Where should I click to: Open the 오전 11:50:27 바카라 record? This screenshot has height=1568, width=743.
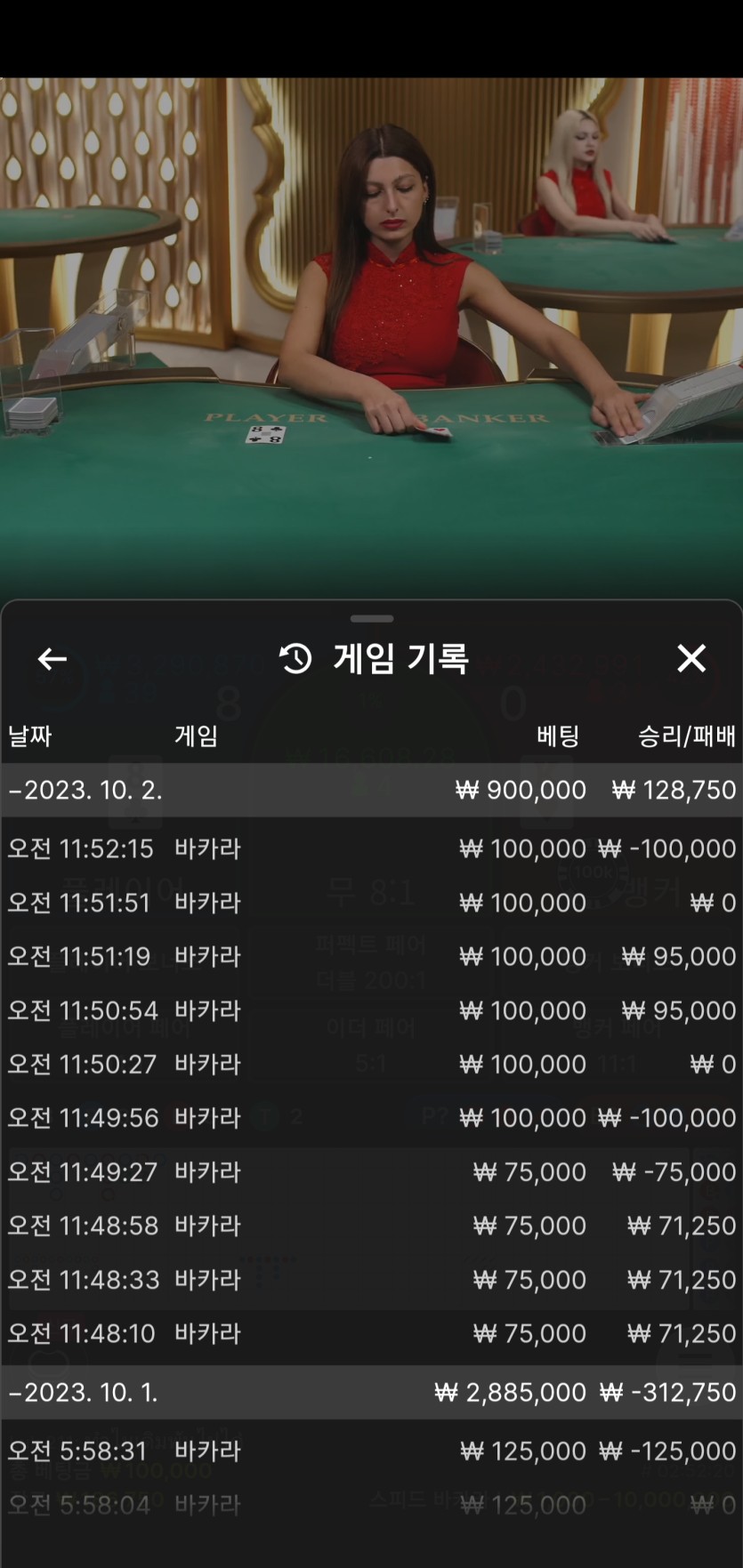point(371,1064)
